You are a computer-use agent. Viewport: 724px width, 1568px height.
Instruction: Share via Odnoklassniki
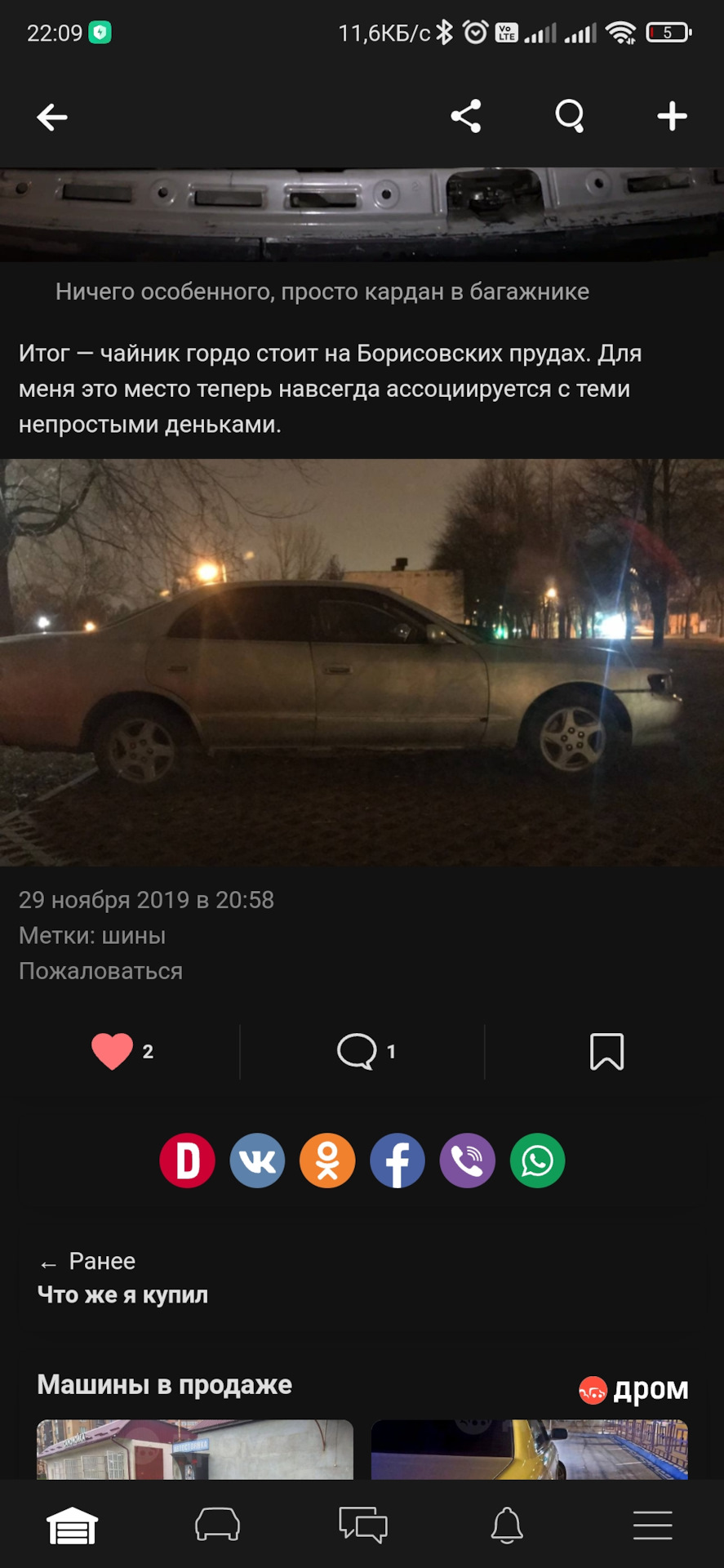coord(326,1160)
